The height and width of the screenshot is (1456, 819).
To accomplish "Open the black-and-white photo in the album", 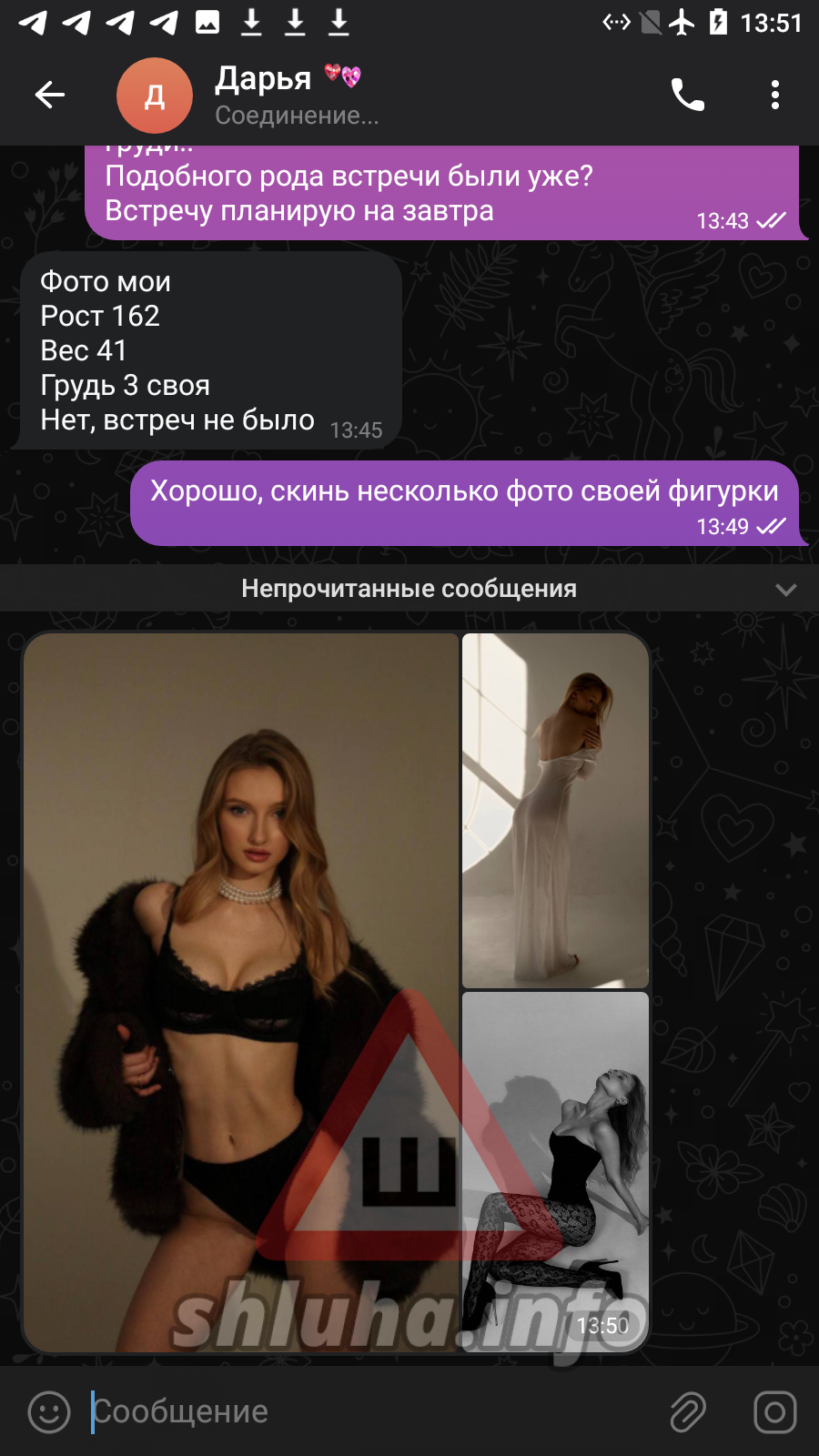I will (555, 1137).
